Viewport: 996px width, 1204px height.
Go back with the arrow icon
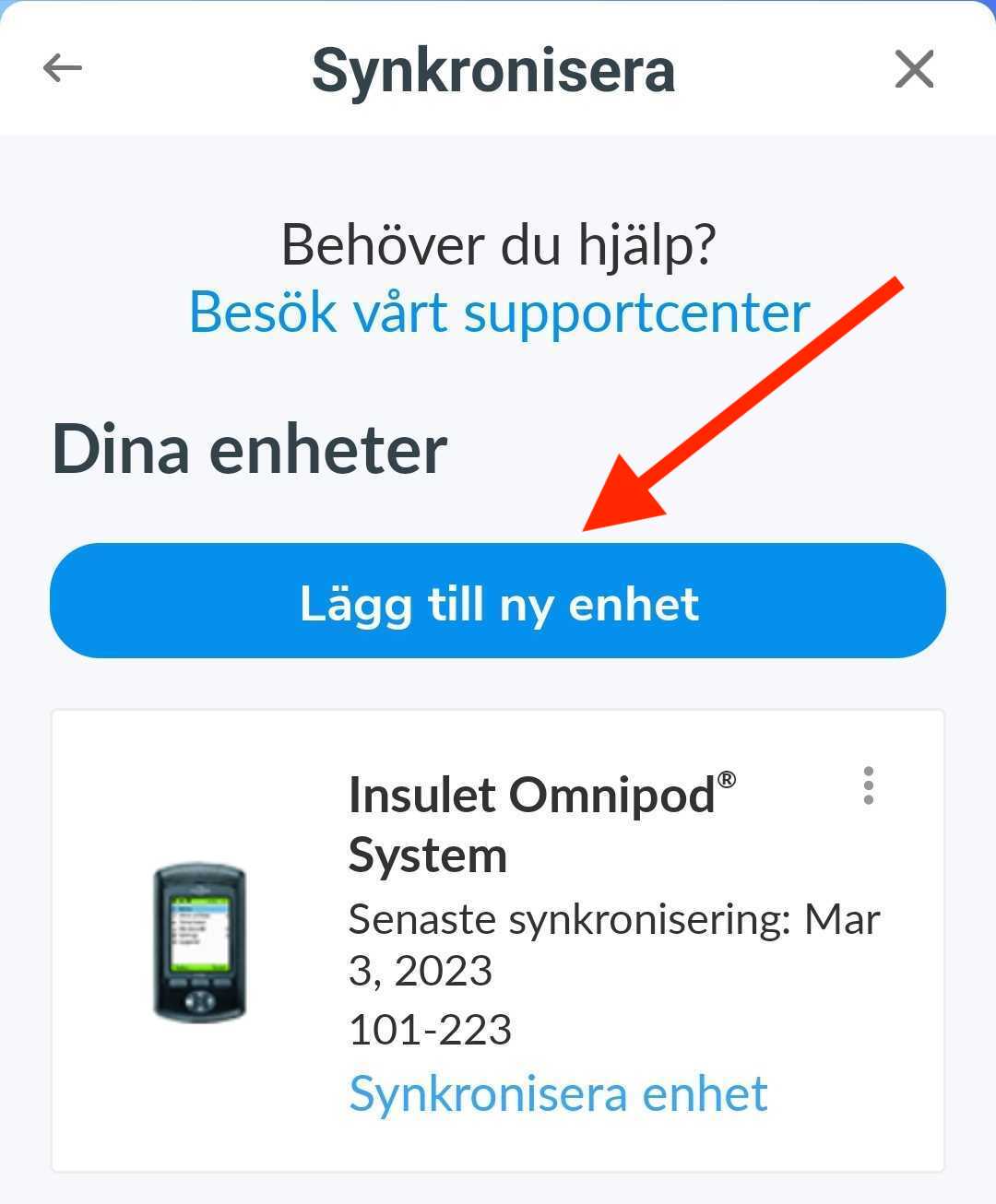pyautogui.click(x=63, y=68)
